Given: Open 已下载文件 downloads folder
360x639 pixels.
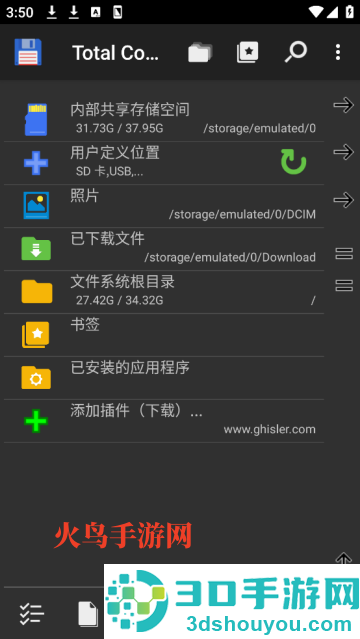Looking at the screenshot, I should (x=164, y=249).
